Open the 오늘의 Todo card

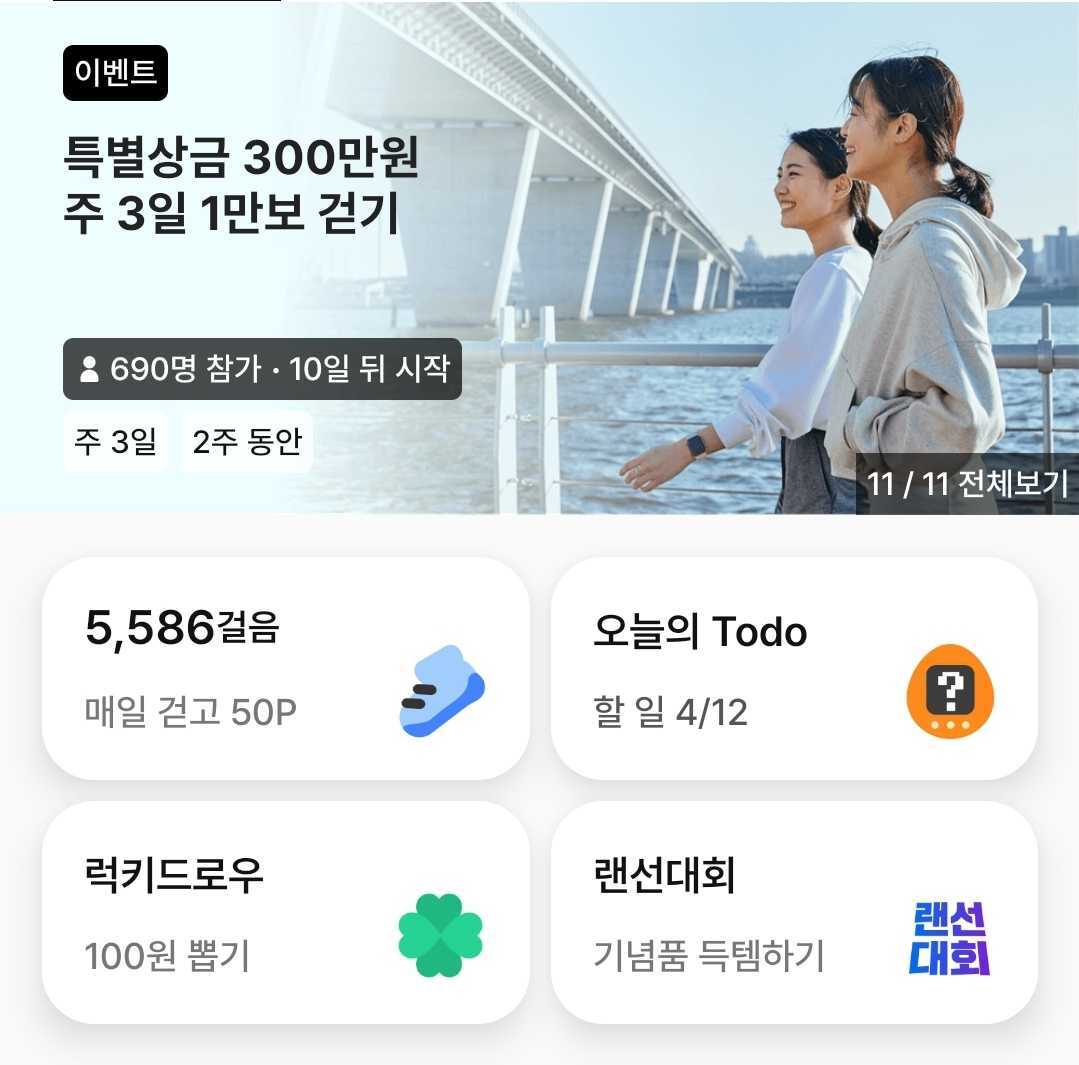[794, 668]
